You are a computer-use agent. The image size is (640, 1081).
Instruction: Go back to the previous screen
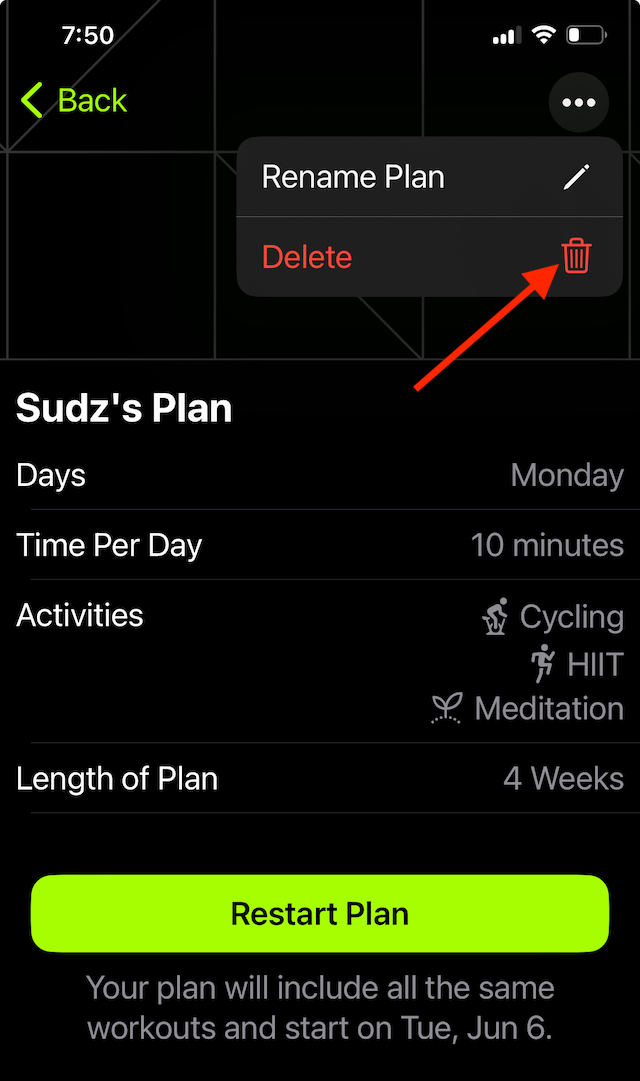(73, 100)
